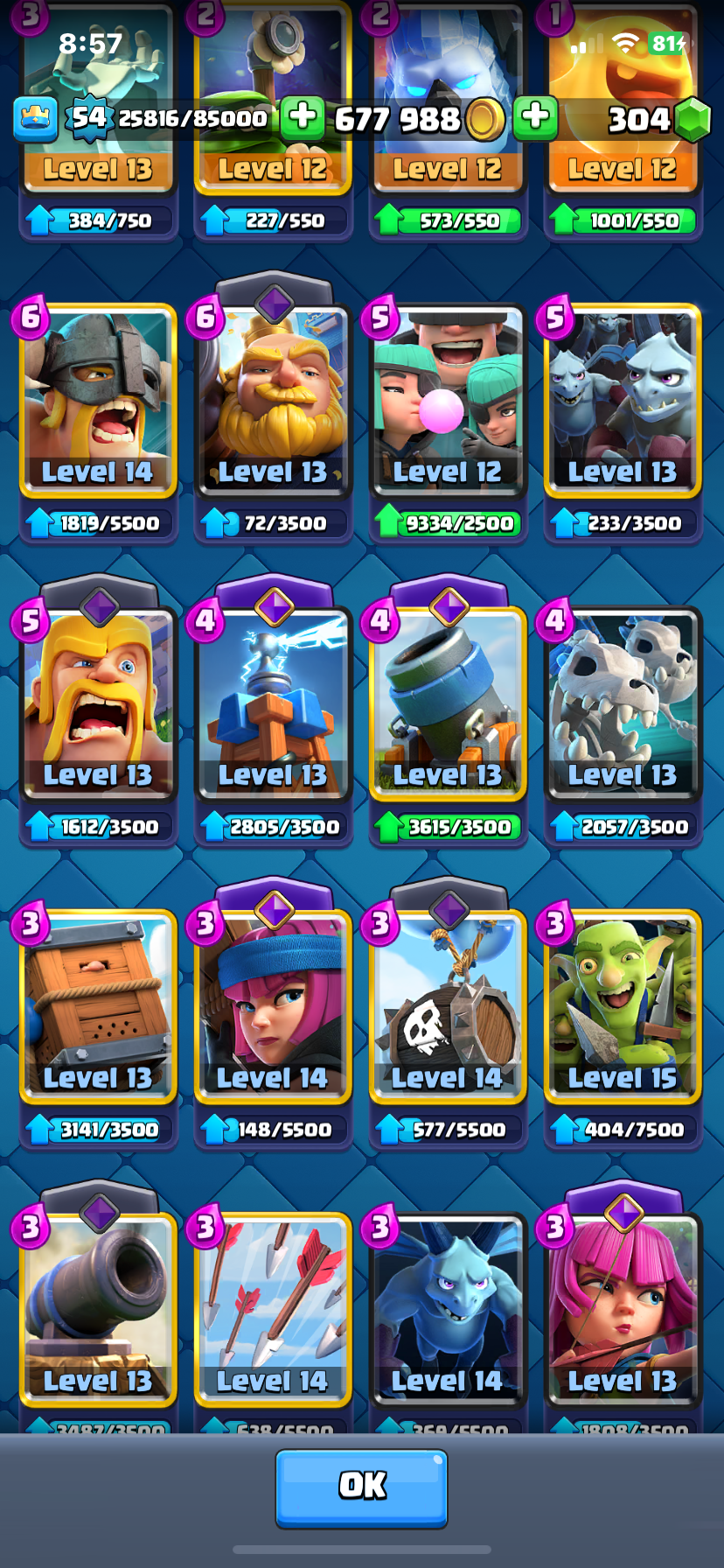Viewport: 724px width, 1568px height.
Task: Open the player crown profile icon
Action: tap(36, 119)
